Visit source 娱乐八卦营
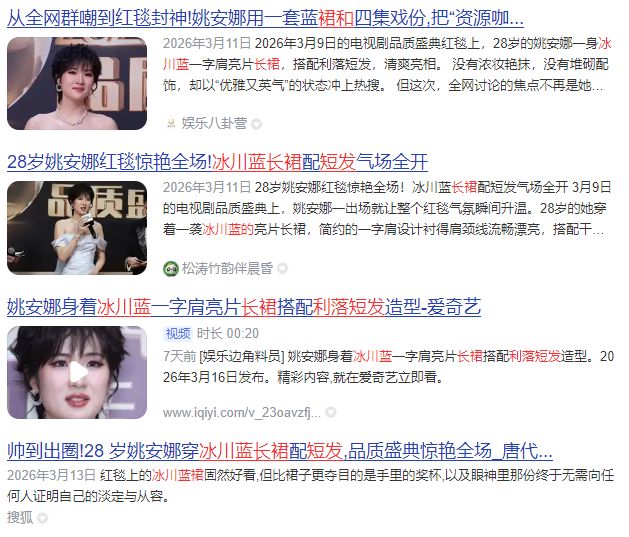Image resolution: width=629 pixels, height=537 pixels. (x=212, y=124)
